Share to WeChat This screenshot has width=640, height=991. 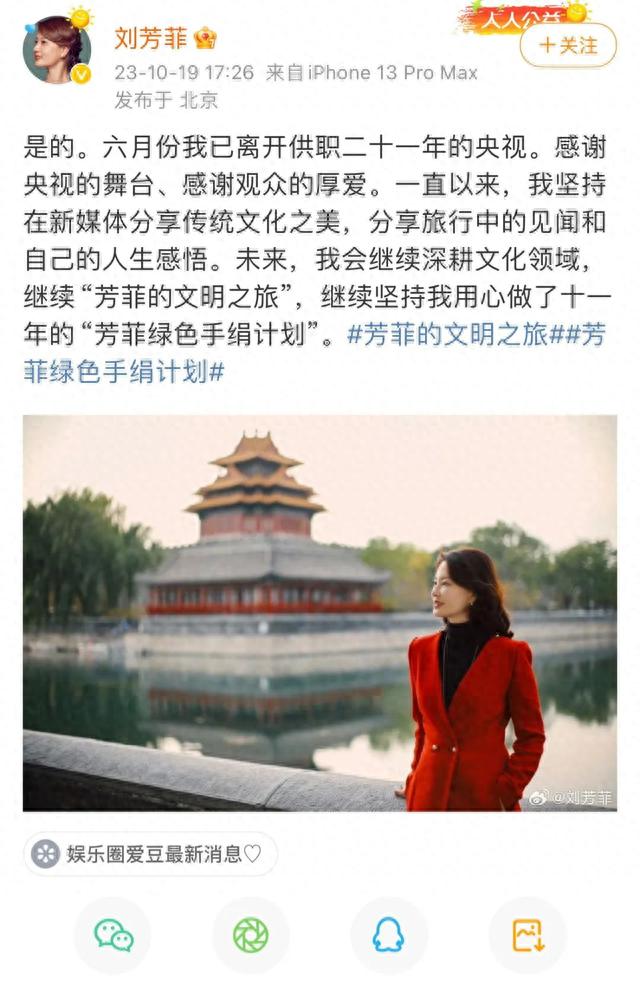tap(113, 935)
